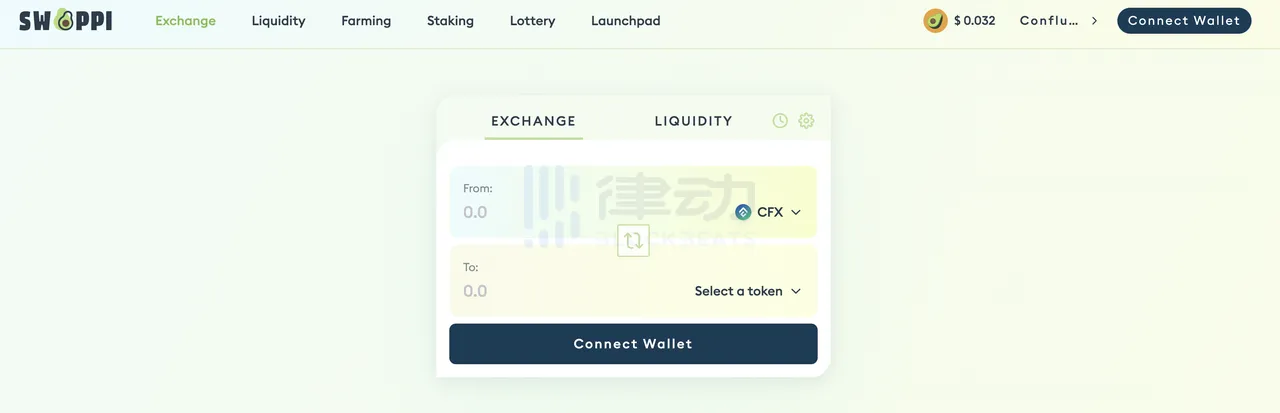Screen dimensions: 1280x413
Task: Tap the $0.032 token price badge
Action: pos(959,21)
